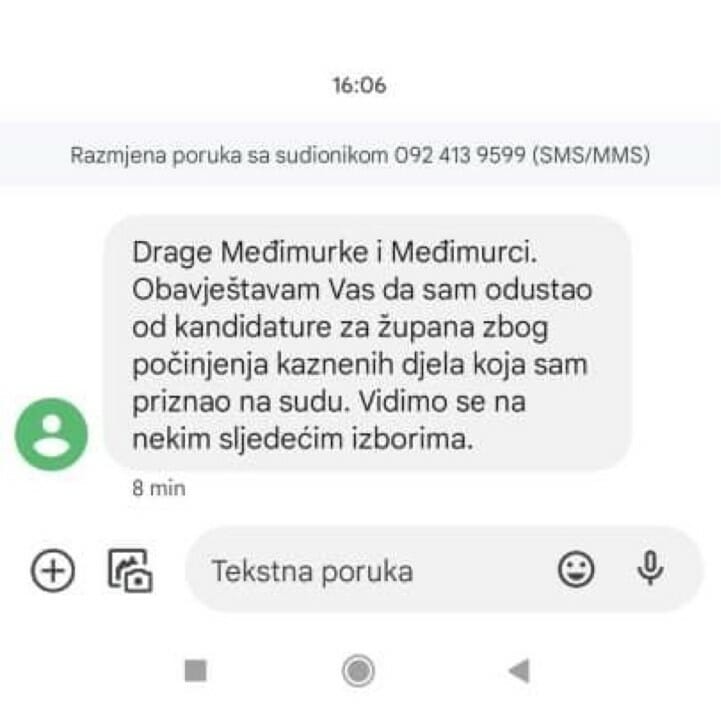Record a voice message with the microphone
Screen dimensions: 721x715
[x=650, y=569]
